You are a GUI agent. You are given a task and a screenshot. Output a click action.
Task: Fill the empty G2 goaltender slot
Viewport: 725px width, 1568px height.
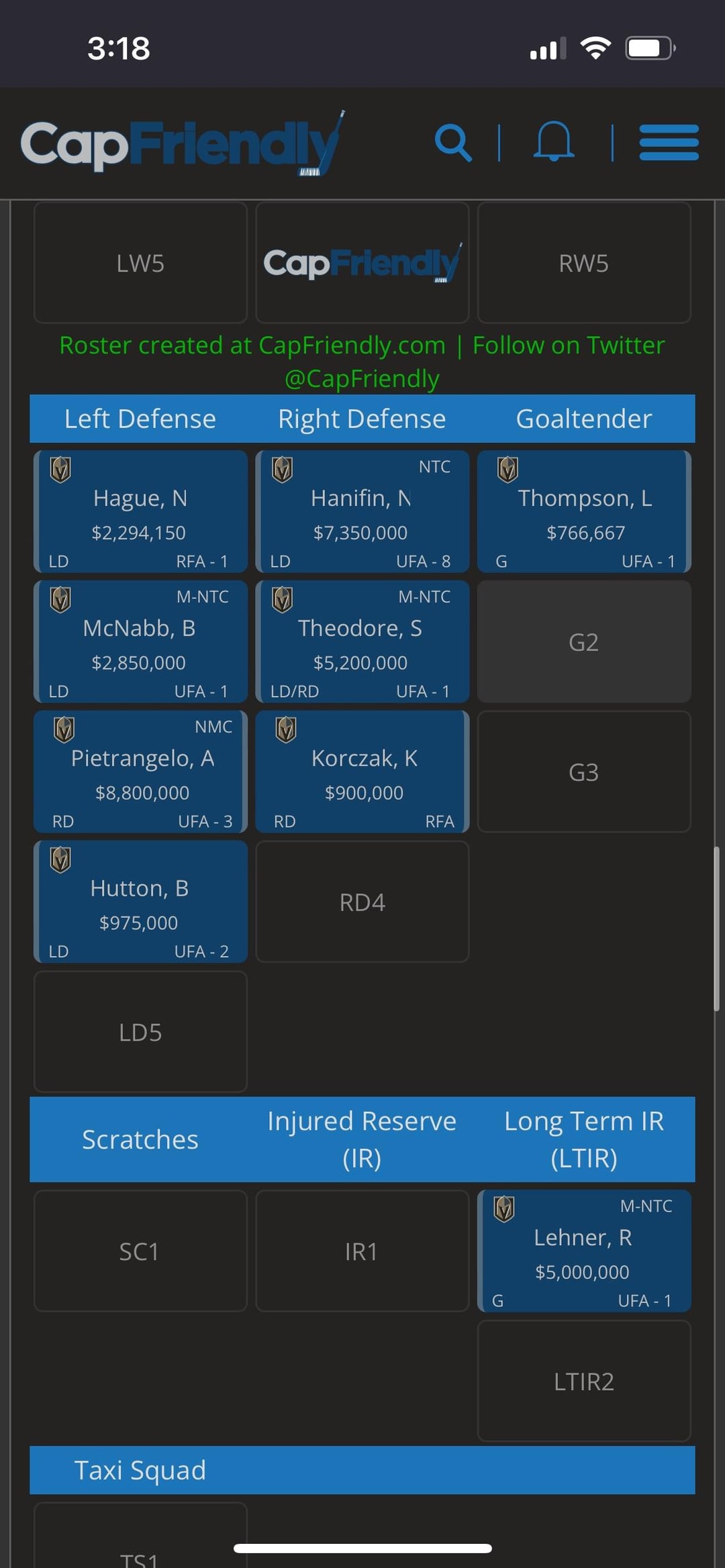(584, 641)
